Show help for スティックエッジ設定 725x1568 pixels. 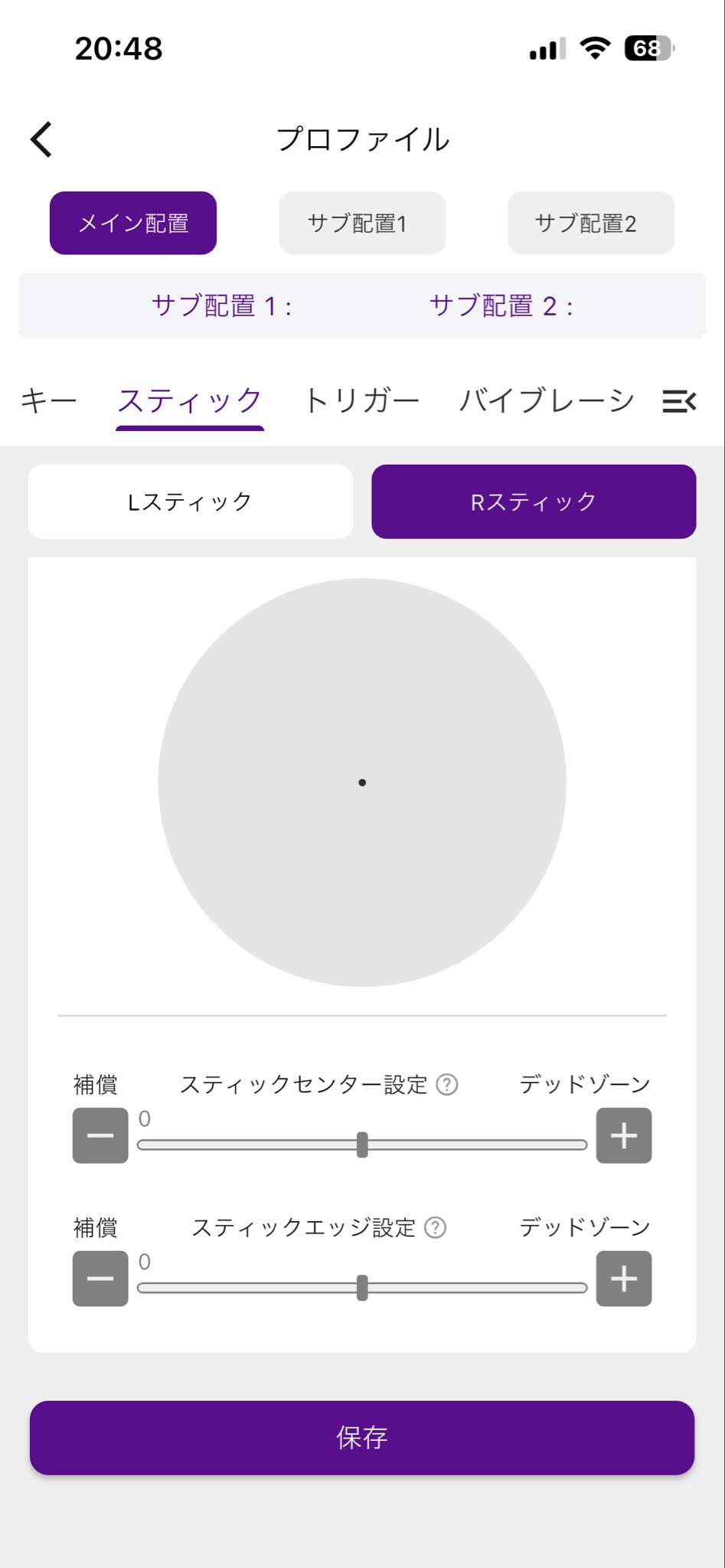[435, 1227]
